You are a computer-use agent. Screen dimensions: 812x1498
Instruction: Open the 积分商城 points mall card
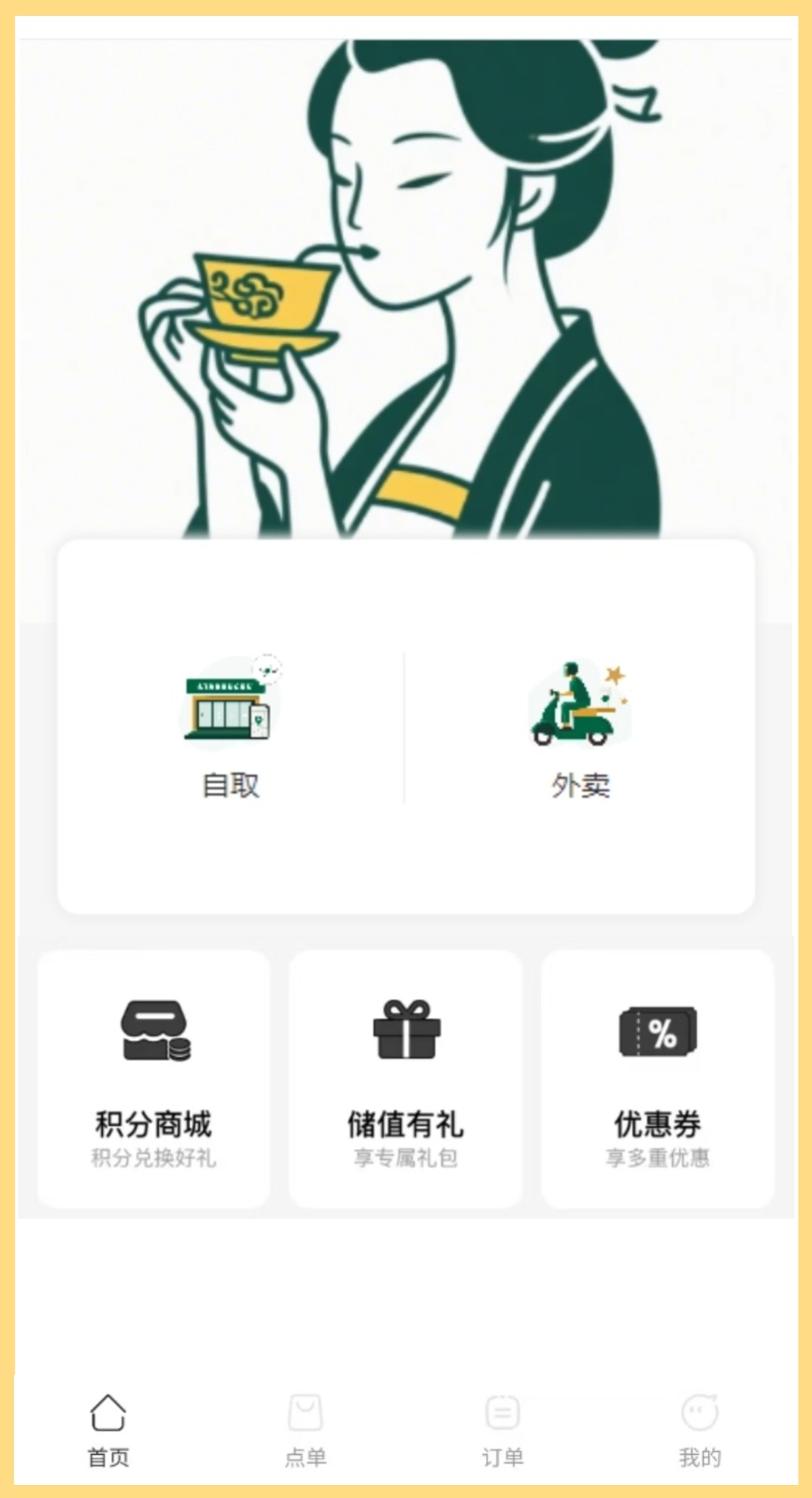click(x=154, y=1079)
